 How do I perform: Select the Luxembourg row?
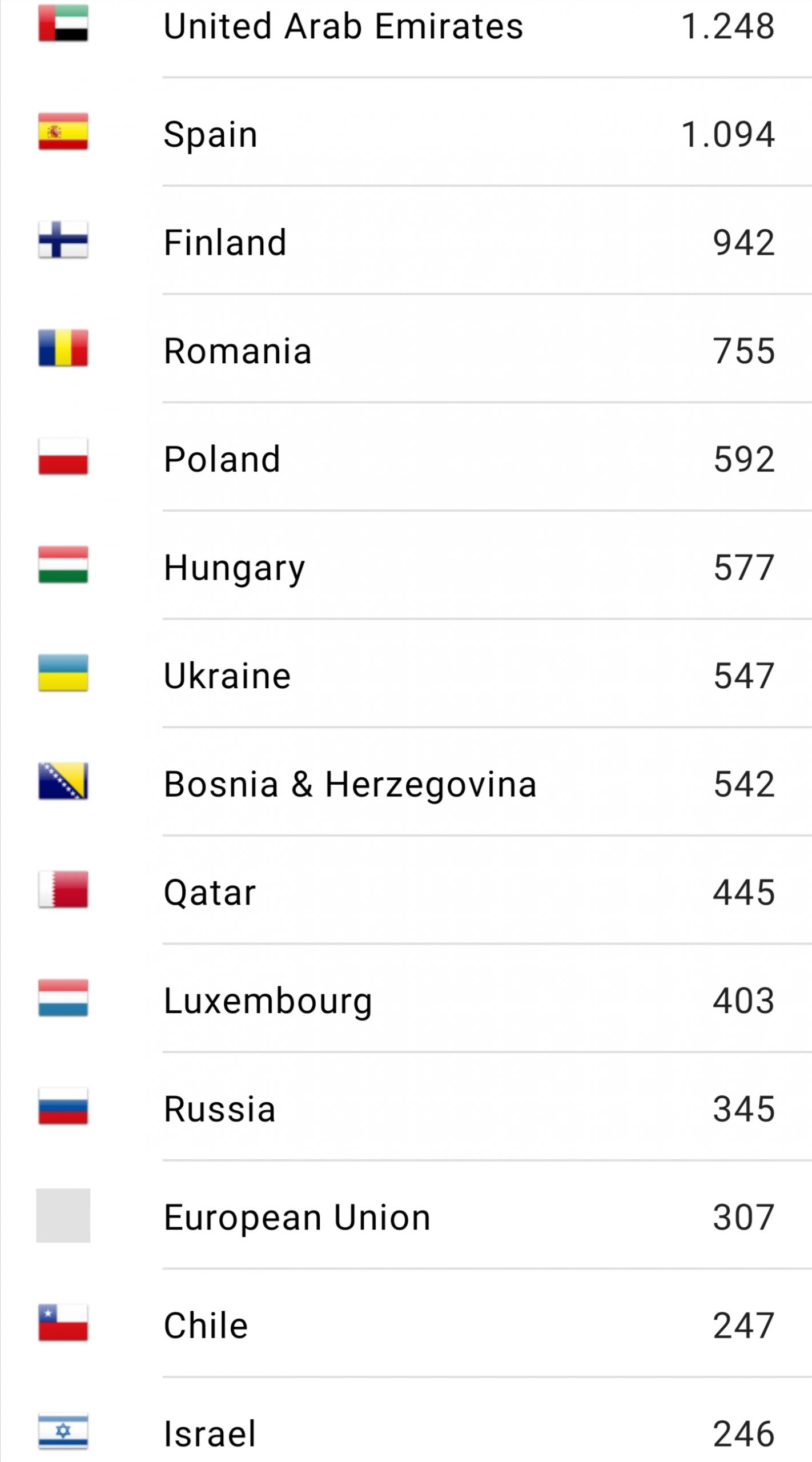[406, 999]
